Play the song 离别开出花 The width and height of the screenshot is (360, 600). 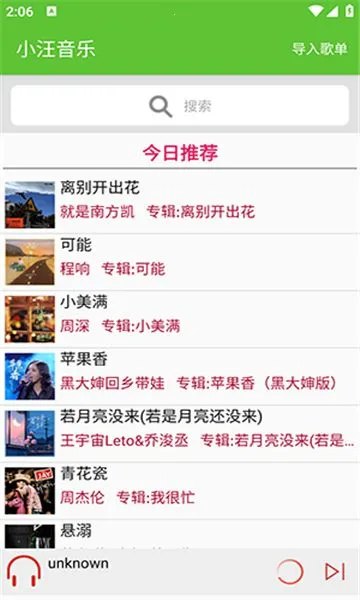point(180,205)
